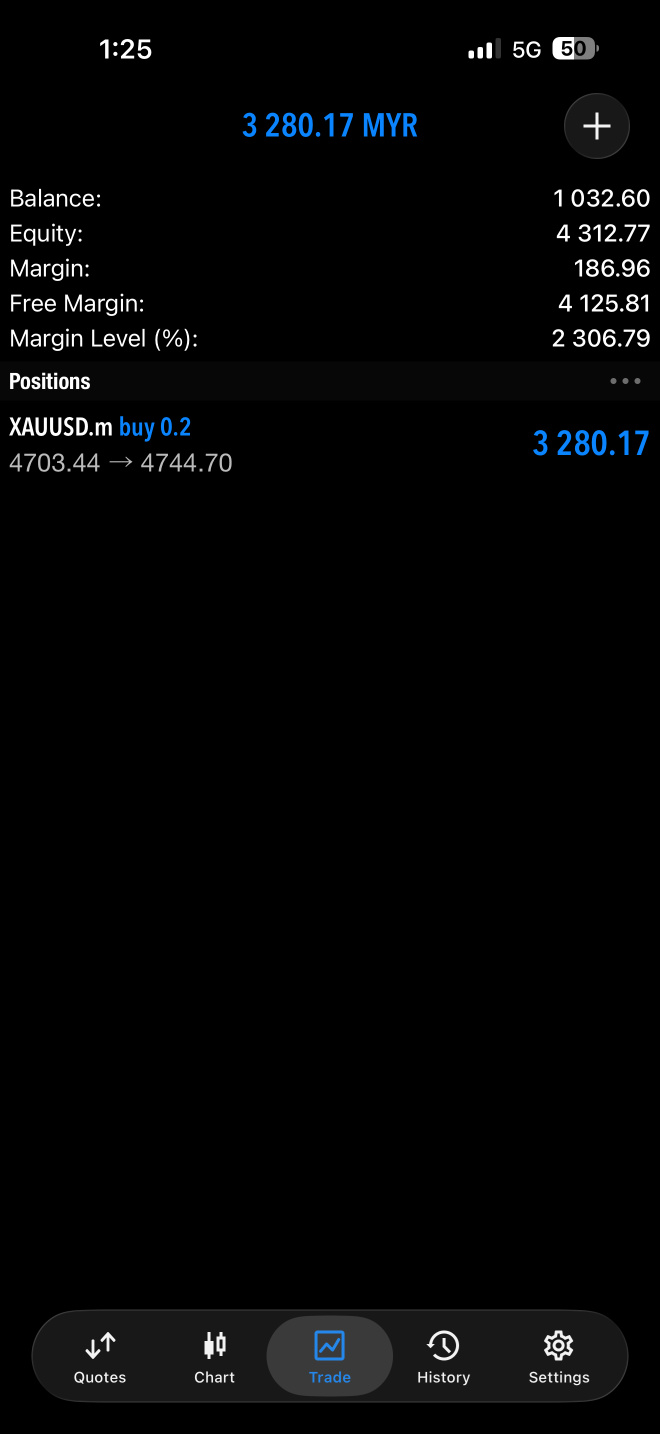The height and width of the screenshot is (1434, 660).
Task: Go to the Chart tab
Action: tap(214, 1357)
